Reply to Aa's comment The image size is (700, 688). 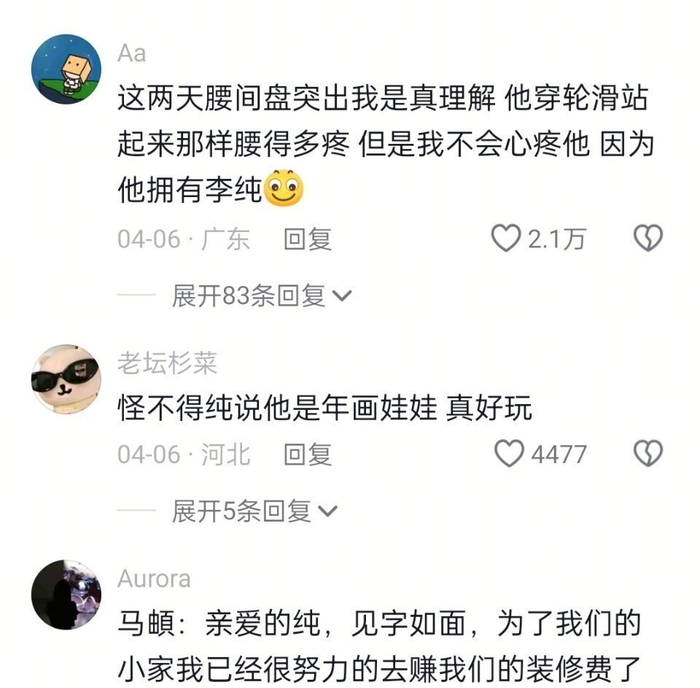coord(307,239)
